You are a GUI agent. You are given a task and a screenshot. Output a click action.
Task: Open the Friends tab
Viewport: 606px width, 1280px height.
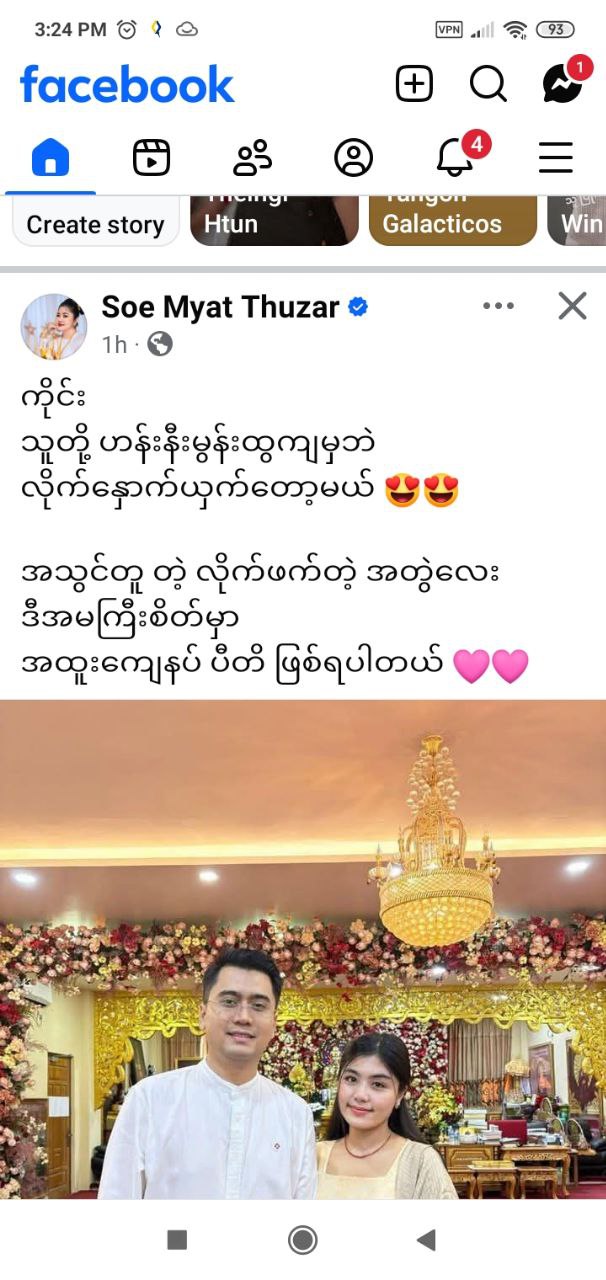[x=252, y=158]
